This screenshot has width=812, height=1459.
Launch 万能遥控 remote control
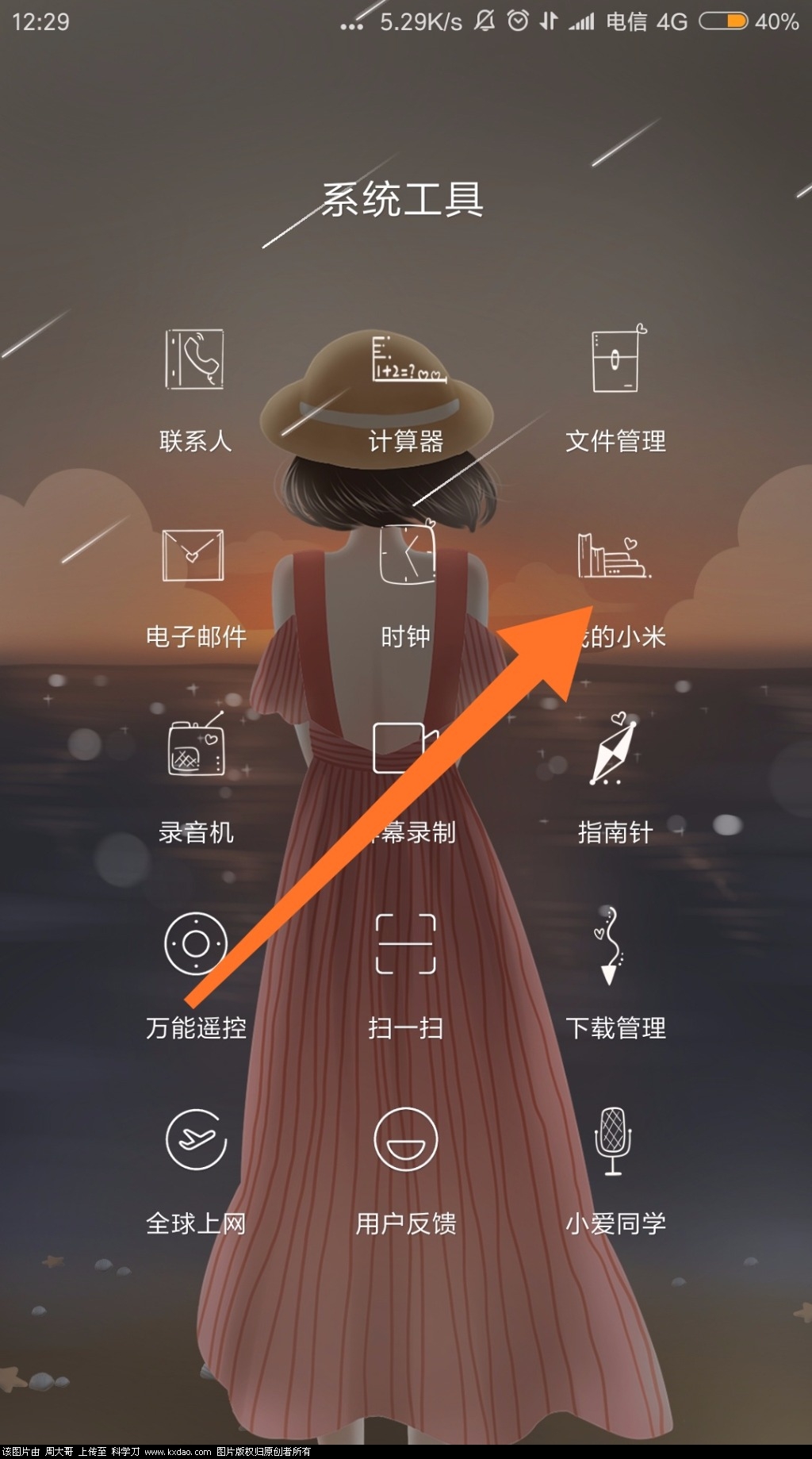(x=195, y=944)
